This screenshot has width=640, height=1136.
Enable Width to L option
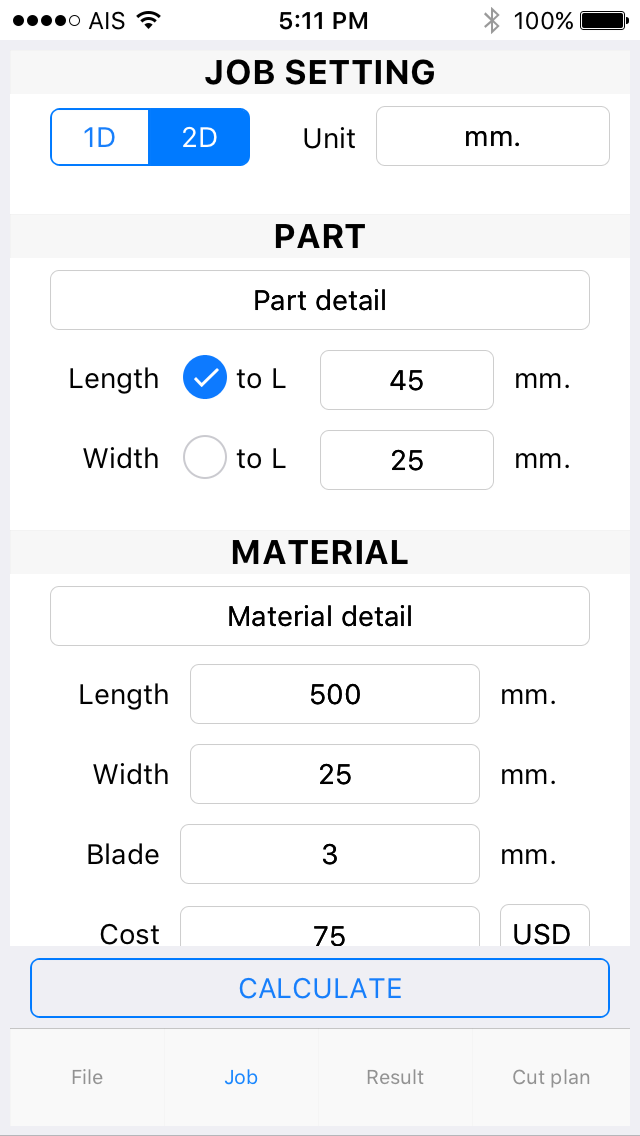[x=205, y=459]
